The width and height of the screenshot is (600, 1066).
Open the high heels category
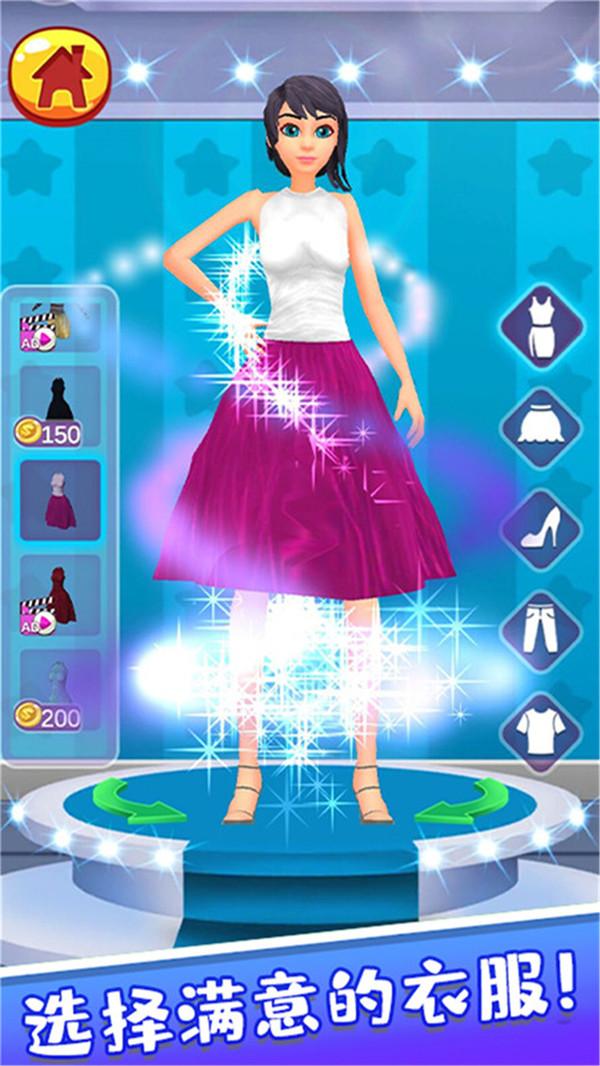click(x=541, y=528)
